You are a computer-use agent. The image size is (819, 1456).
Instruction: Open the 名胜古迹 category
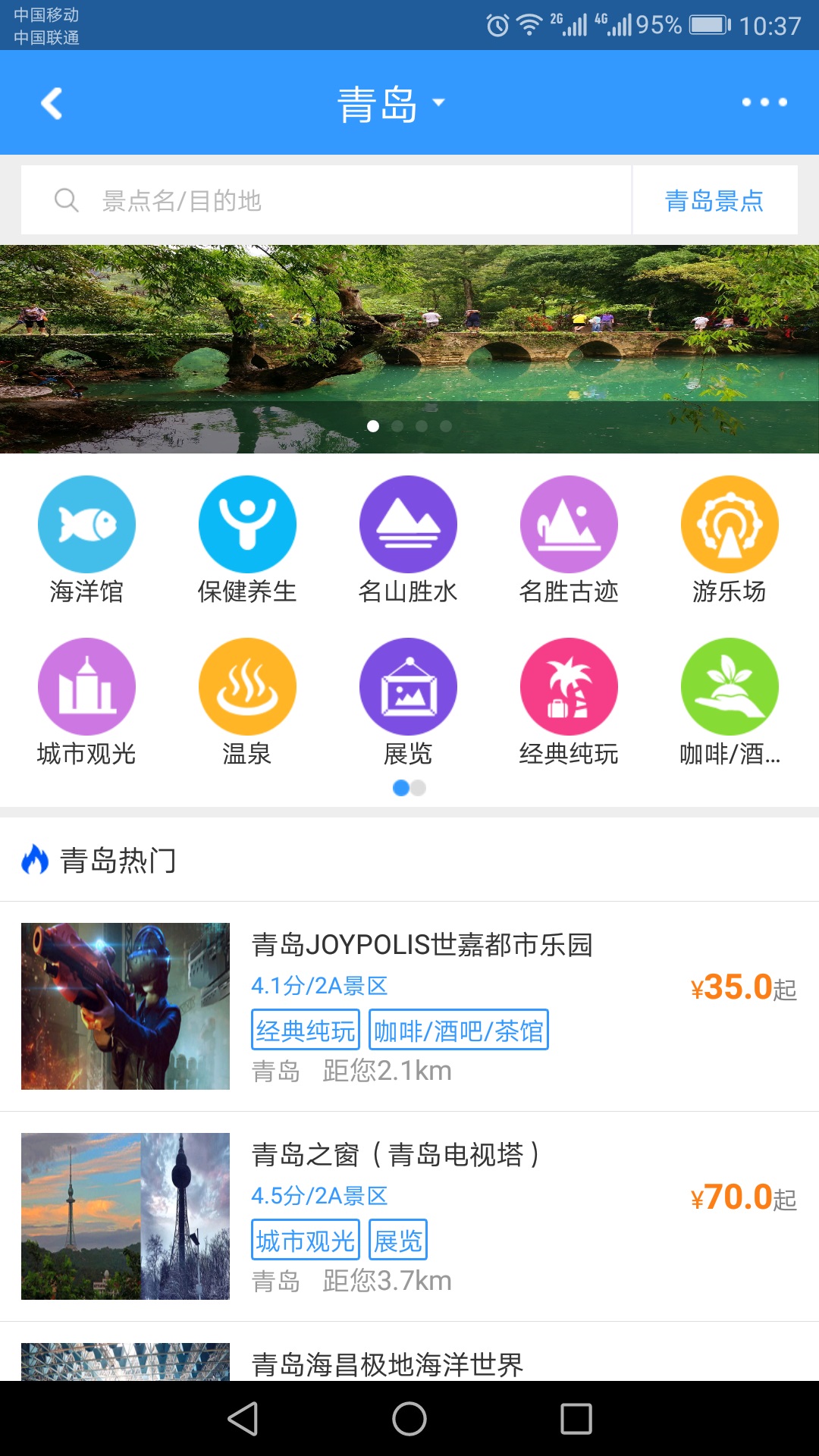pos(569,540)
